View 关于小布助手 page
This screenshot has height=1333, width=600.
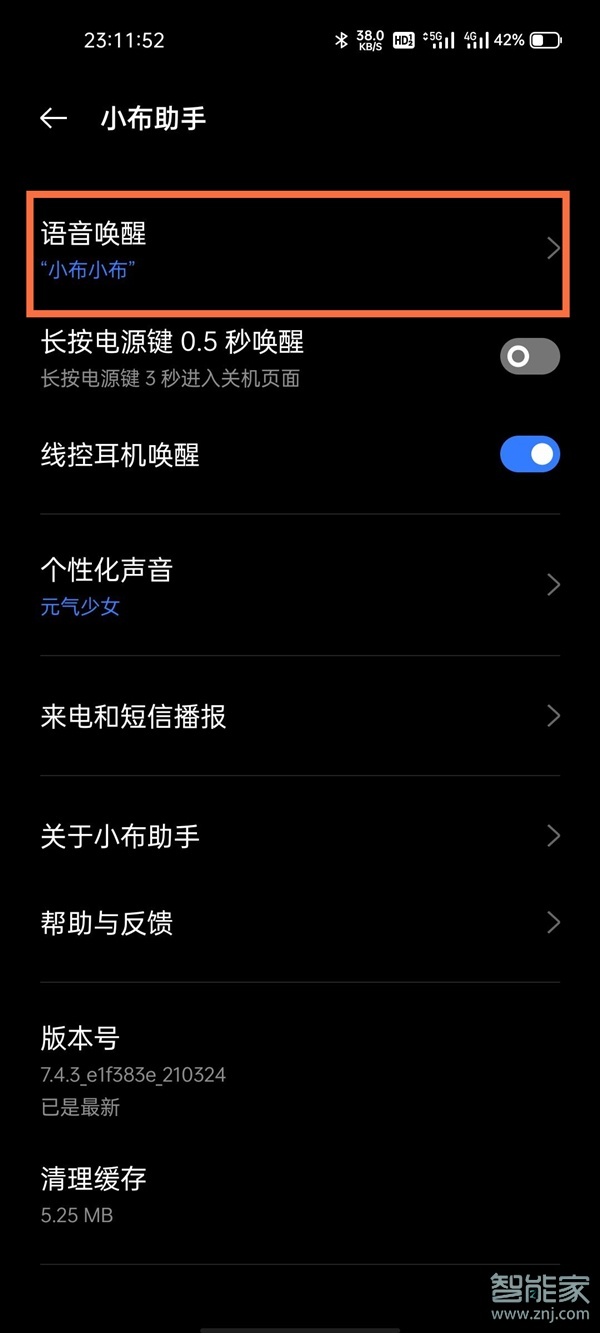pyautogui.click(x=300, y=836)
